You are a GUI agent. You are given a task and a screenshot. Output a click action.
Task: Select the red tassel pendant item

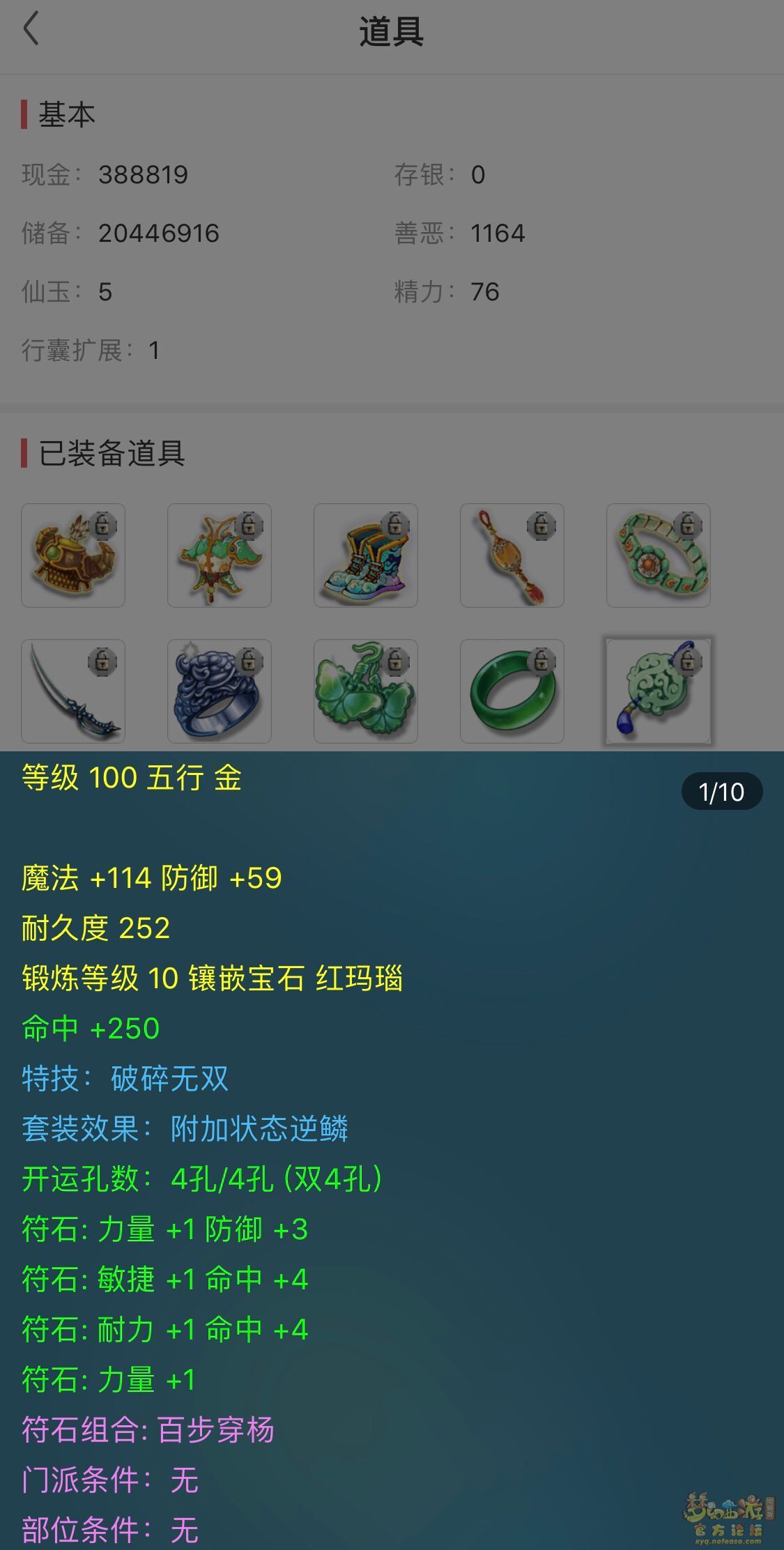(512, 555)
